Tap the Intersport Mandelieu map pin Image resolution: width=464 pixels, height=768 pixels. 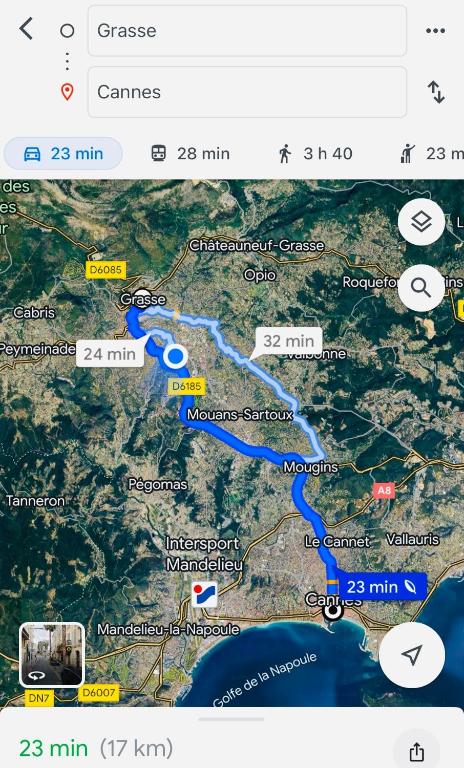pos(204,594)
